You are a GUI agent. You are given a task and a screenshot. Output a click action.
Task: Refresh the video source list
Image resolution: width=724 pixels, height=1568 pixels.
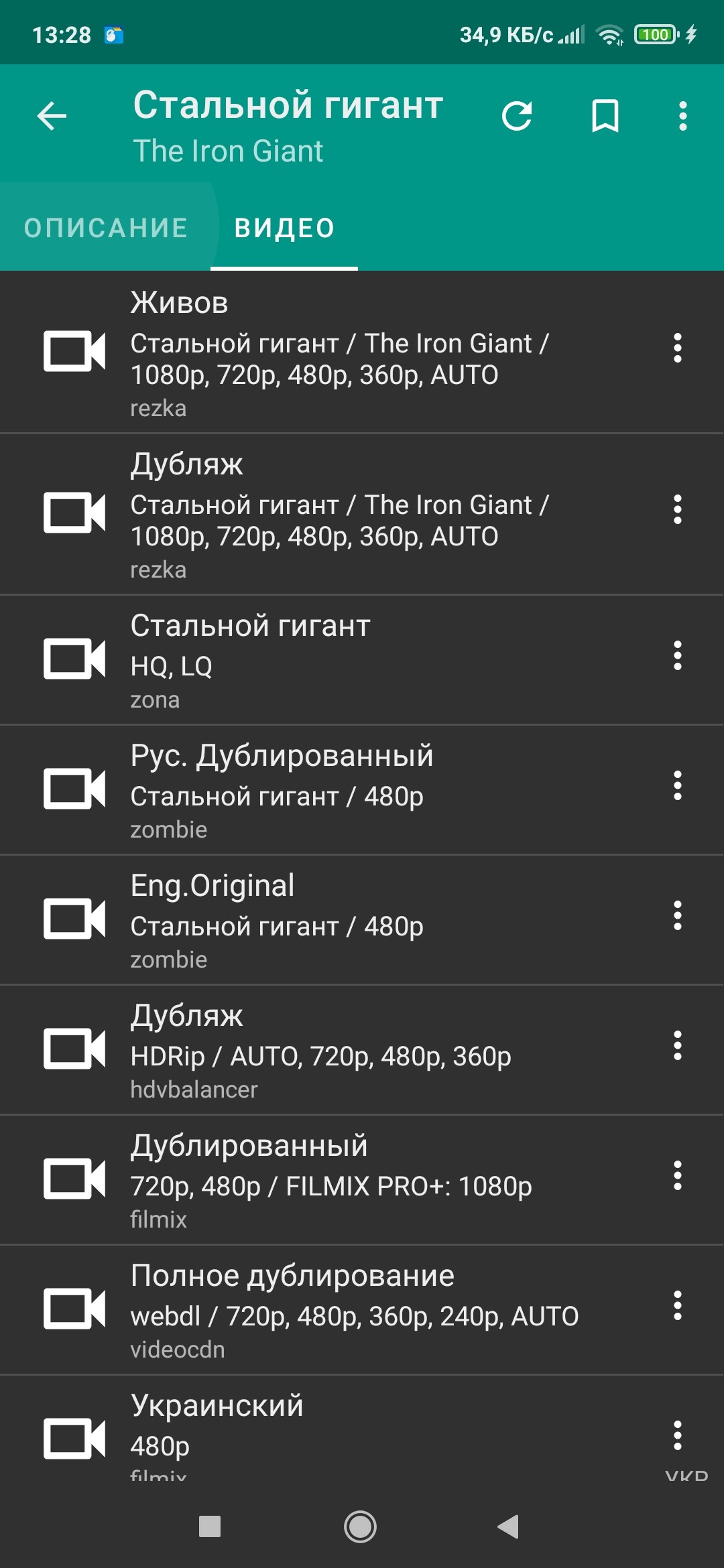[x=517, y=116]
